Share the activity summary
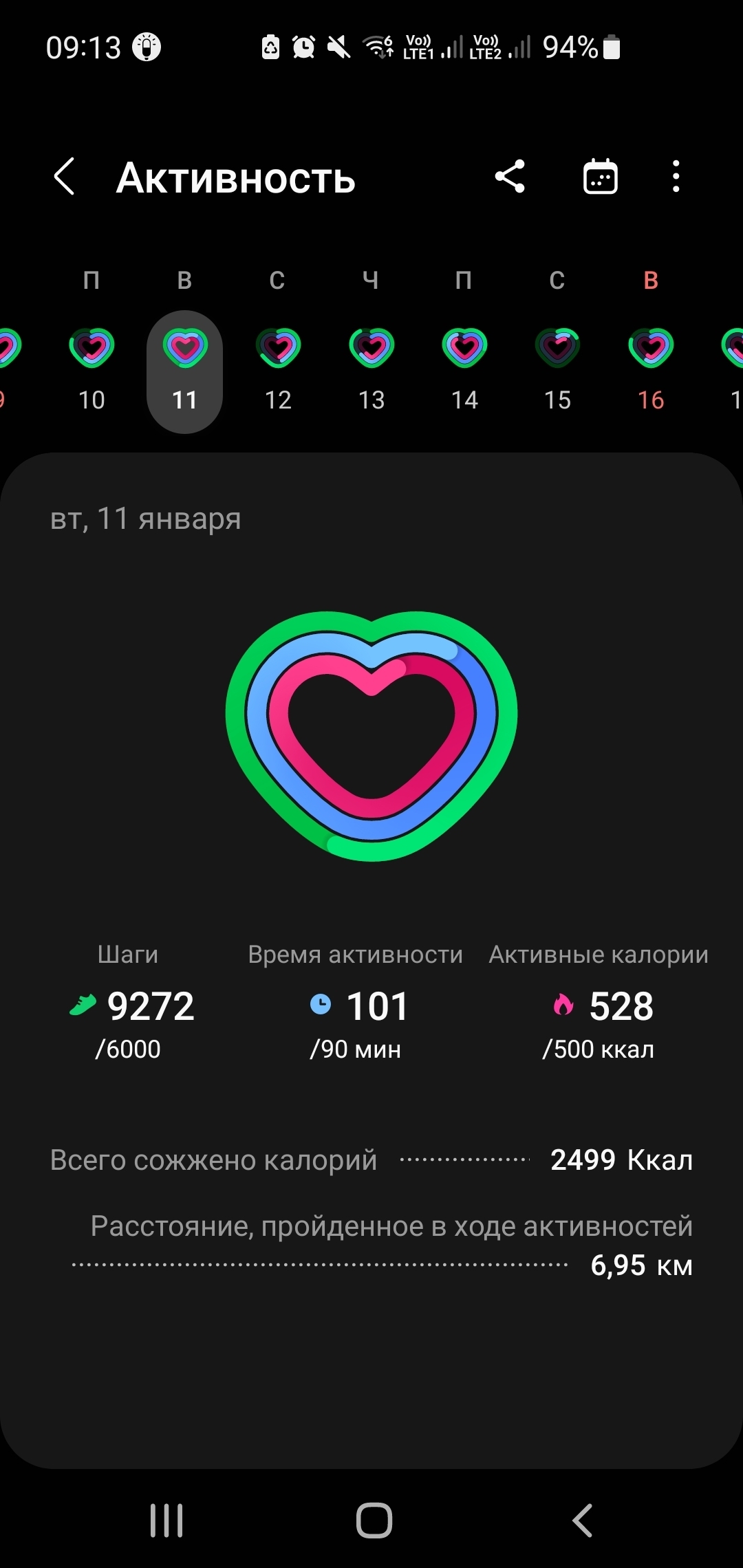The height and width of the screenshot is (1568, 743). (x=510, y=177)
